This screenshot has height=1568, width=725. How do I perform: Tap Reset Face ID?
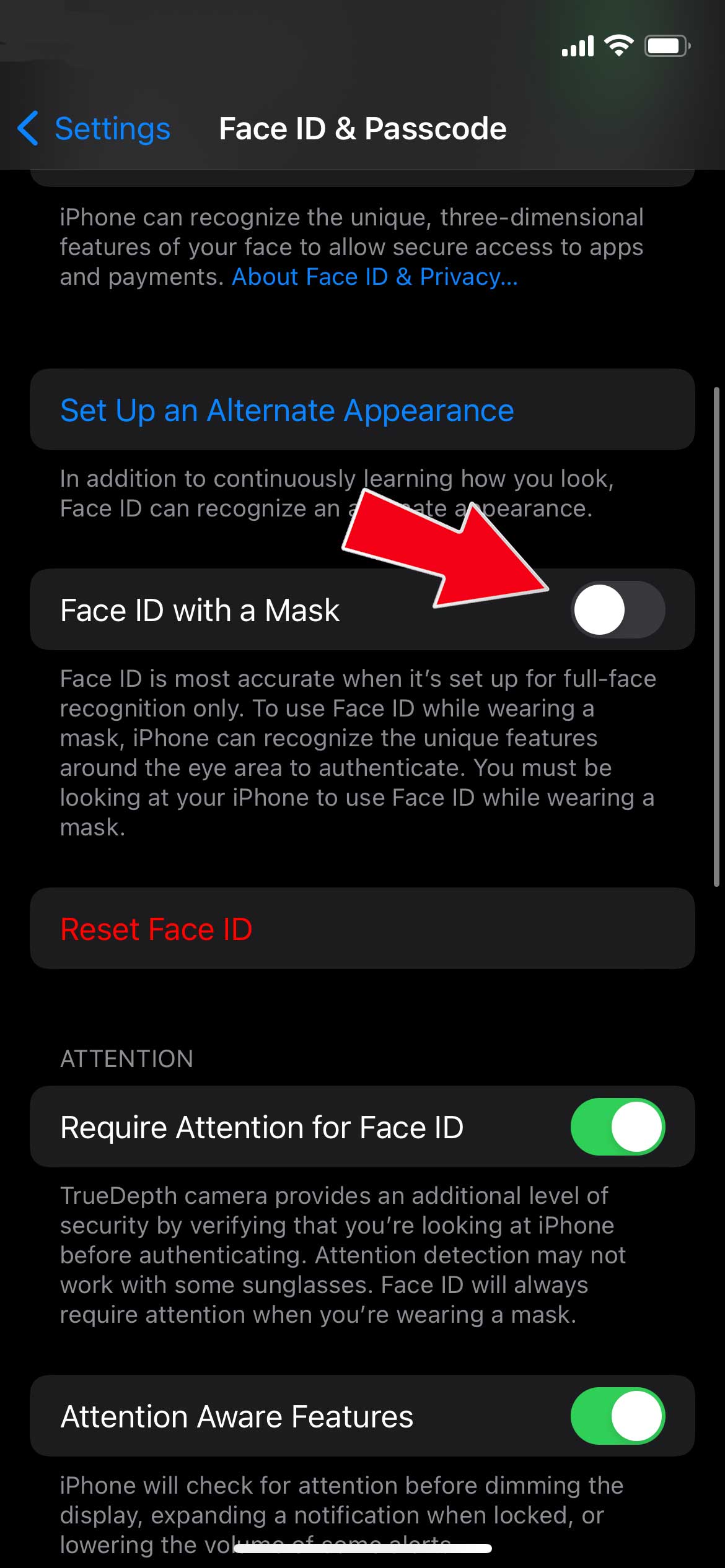[156, 929]
